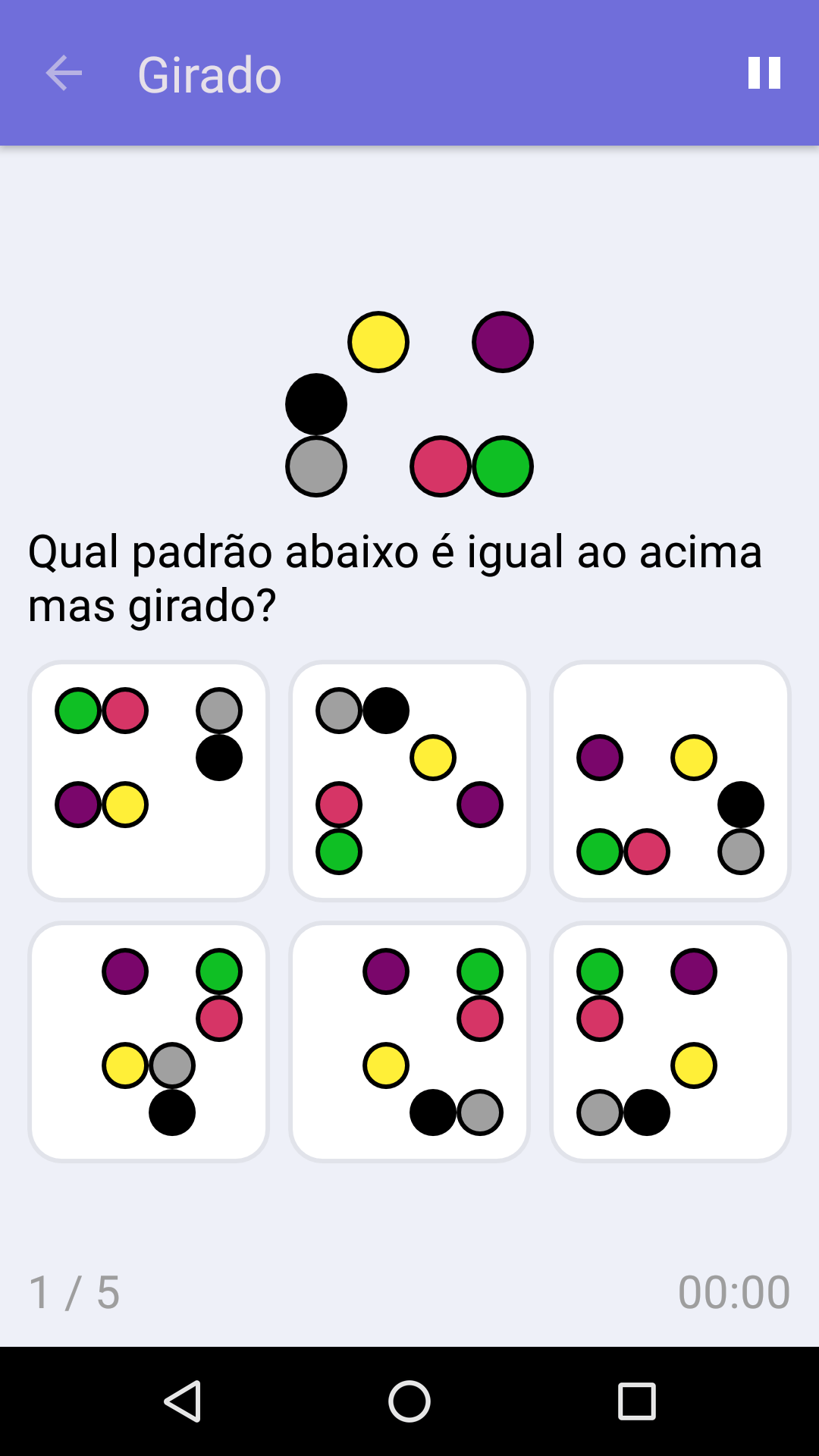Tap the Android back triangle navigation icon
Viewport: 819px width, 1456px height.
pyautogui.click(x=184, y=1401)
